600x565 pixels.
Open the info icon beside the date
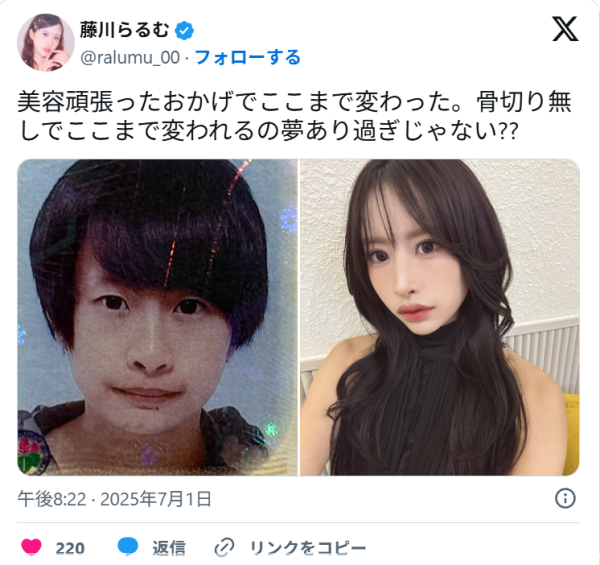pos(564,498)
